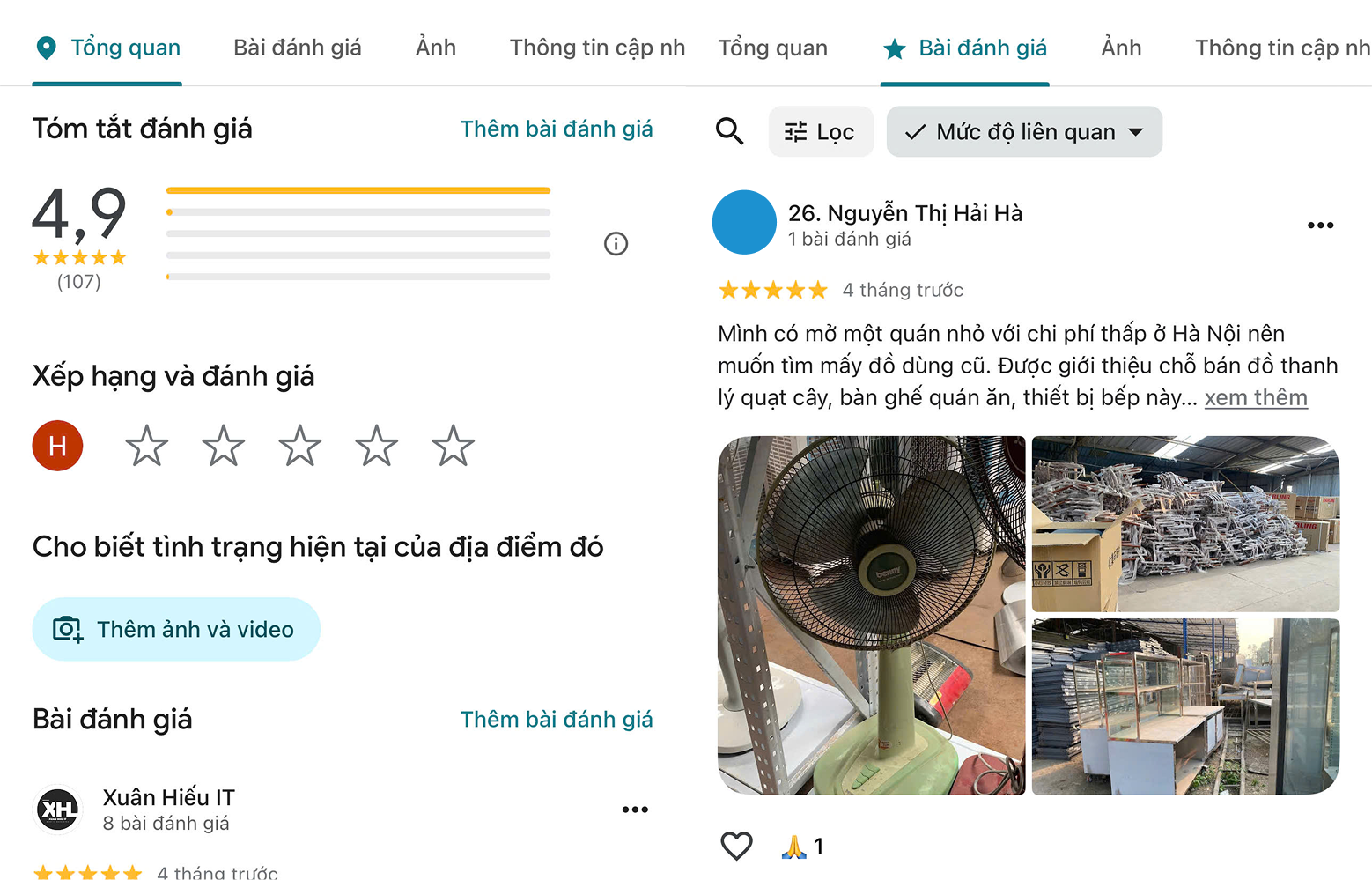The image size is (1372, 880).
Task: Tap the info icon beside the rating bars
Action: (616, 244)
